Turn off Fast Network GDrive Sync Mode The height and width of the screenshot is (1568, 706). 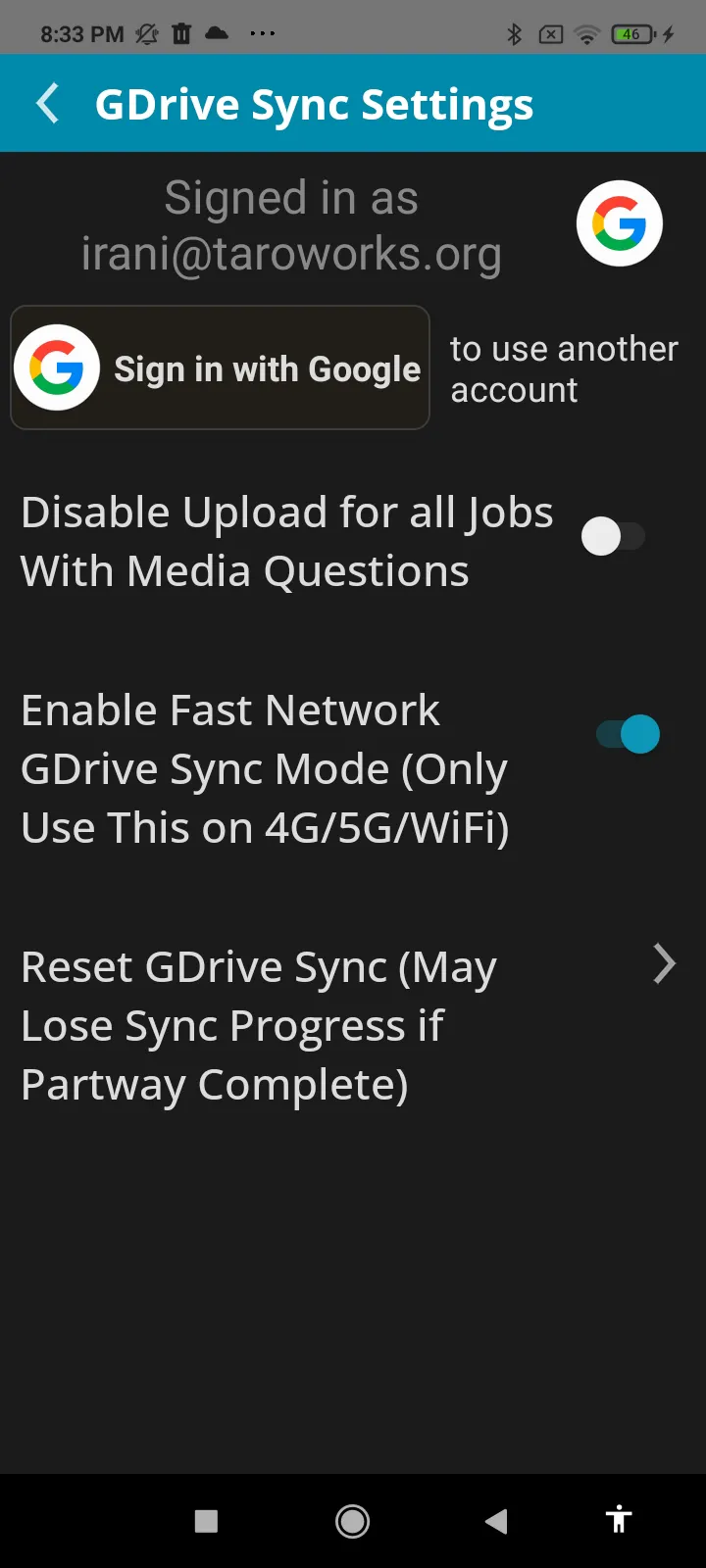[629, 734]
